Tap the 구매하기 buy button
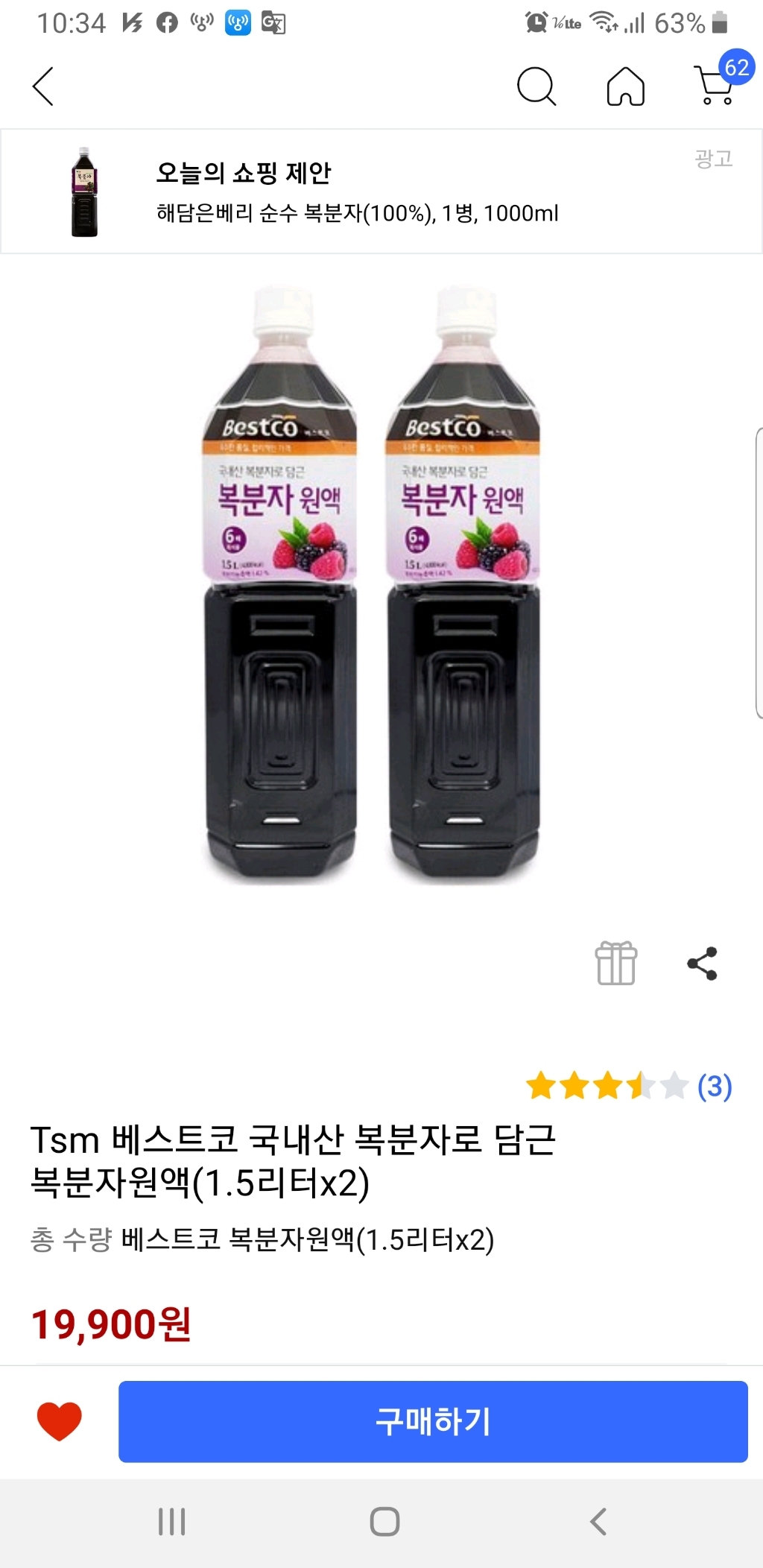Viewport: 763px width, 1568px height. point(433,1421)
